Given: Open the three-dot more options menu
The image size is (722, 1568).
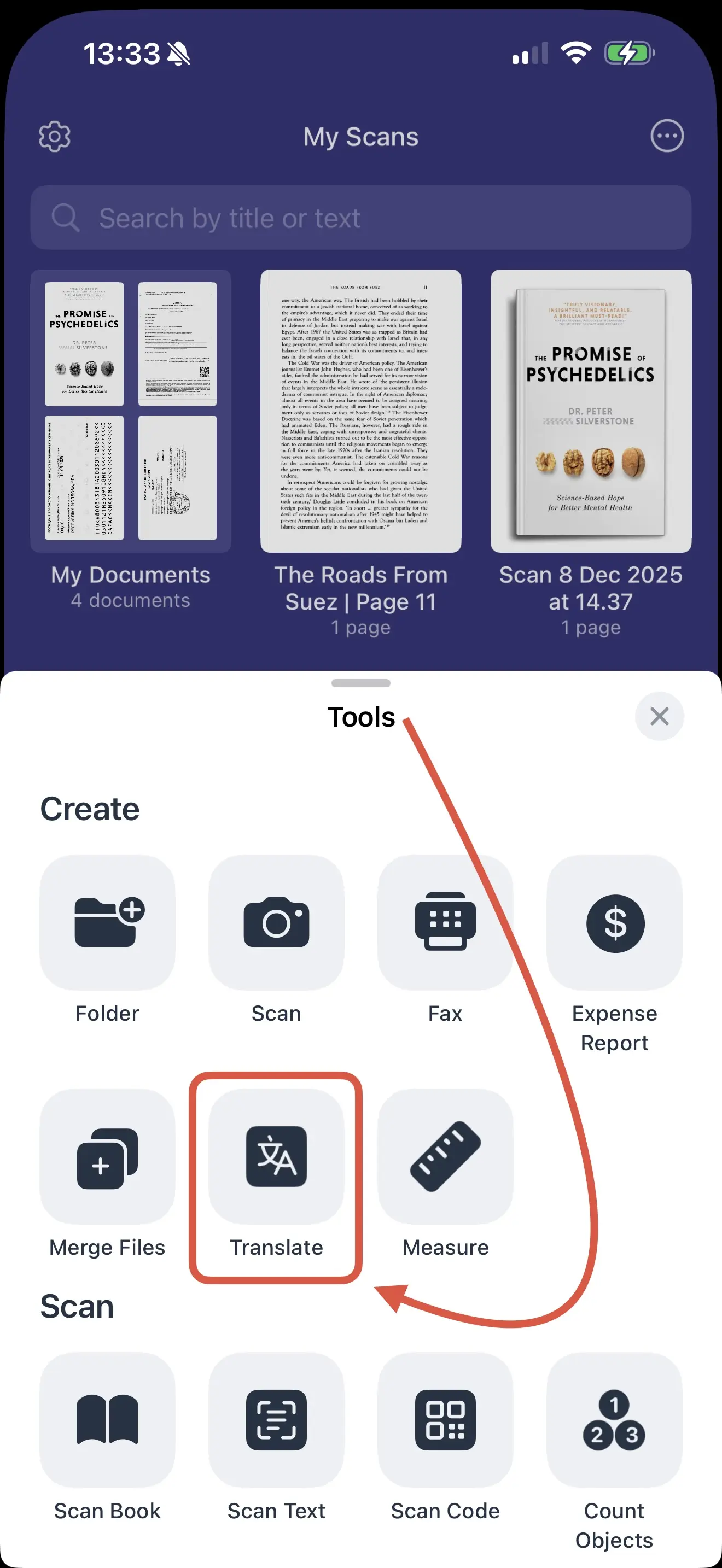Looking at the screenshot, I should 667,136.
